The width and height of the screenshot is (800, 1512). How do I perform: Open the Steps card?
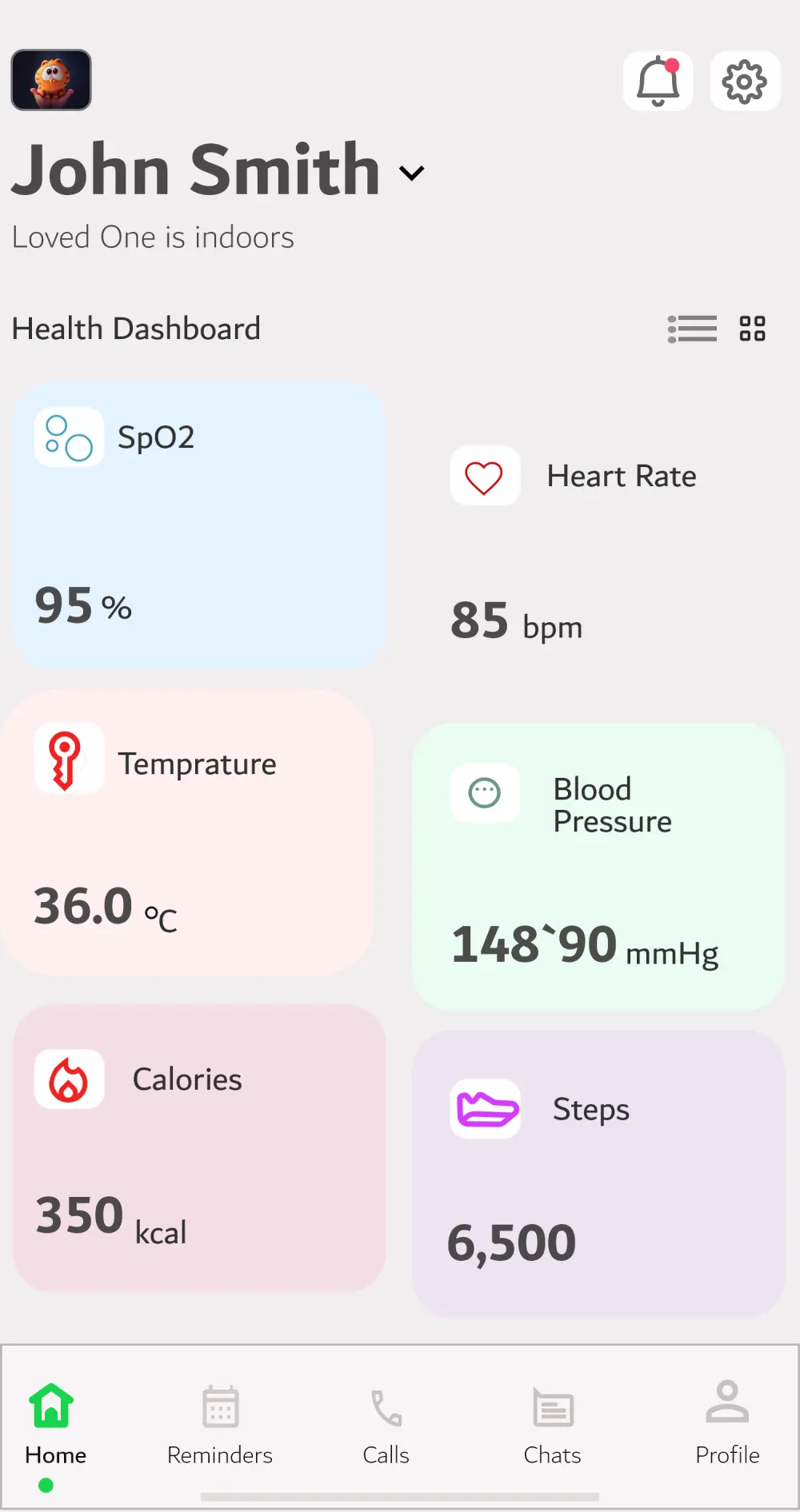click(598, 1173)
